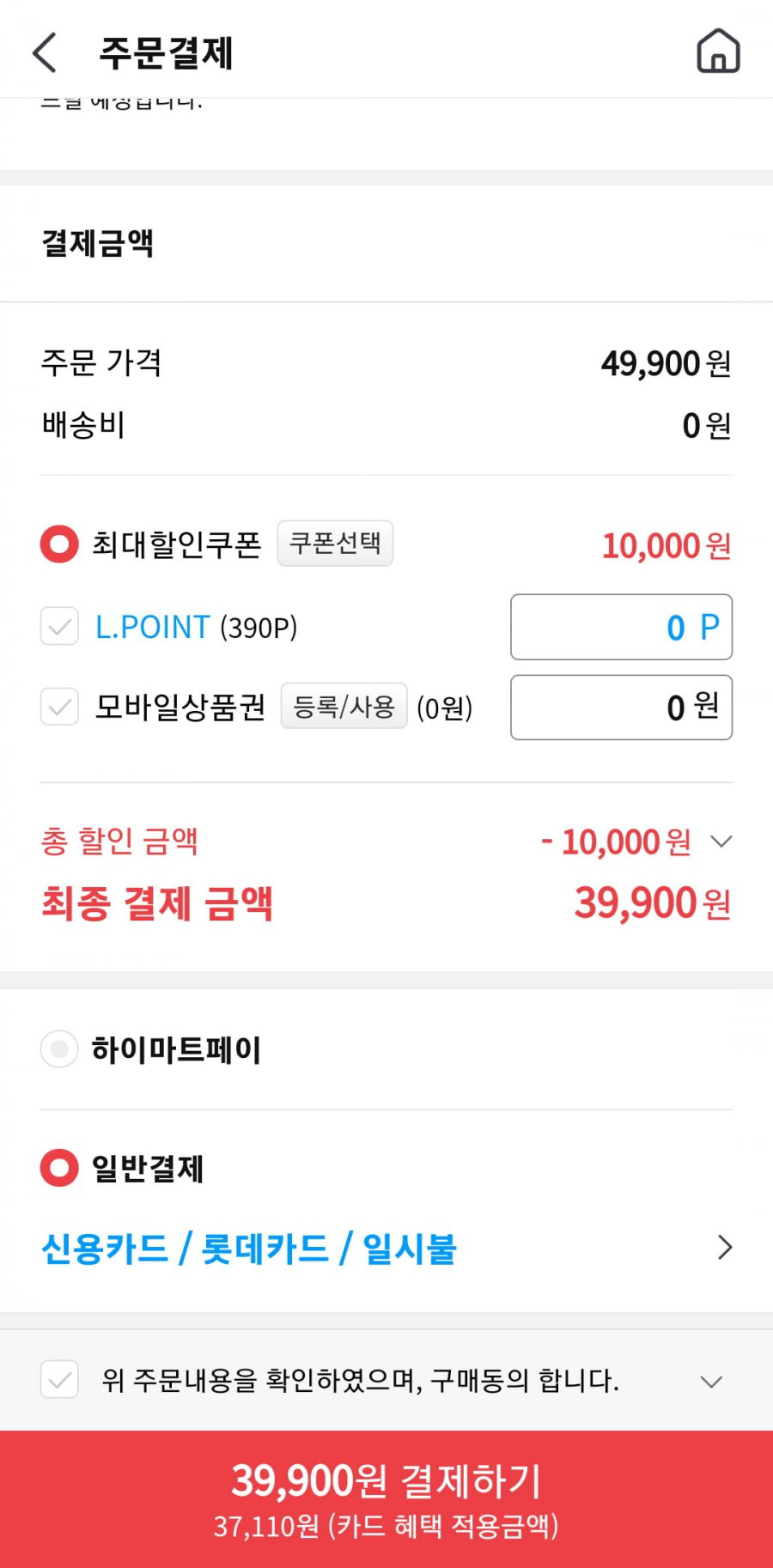The width and height of the screenshot is (773, 1568).
Task: Check the L.POINT checkbox
Action: (x=59, y=626)
